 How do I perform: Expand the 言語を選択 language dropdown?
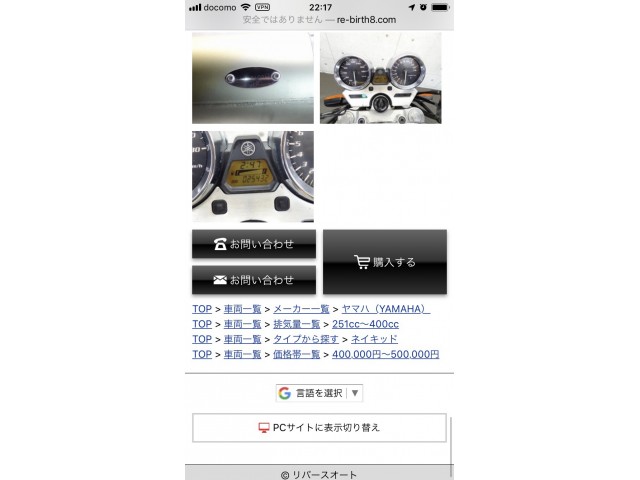319,393
